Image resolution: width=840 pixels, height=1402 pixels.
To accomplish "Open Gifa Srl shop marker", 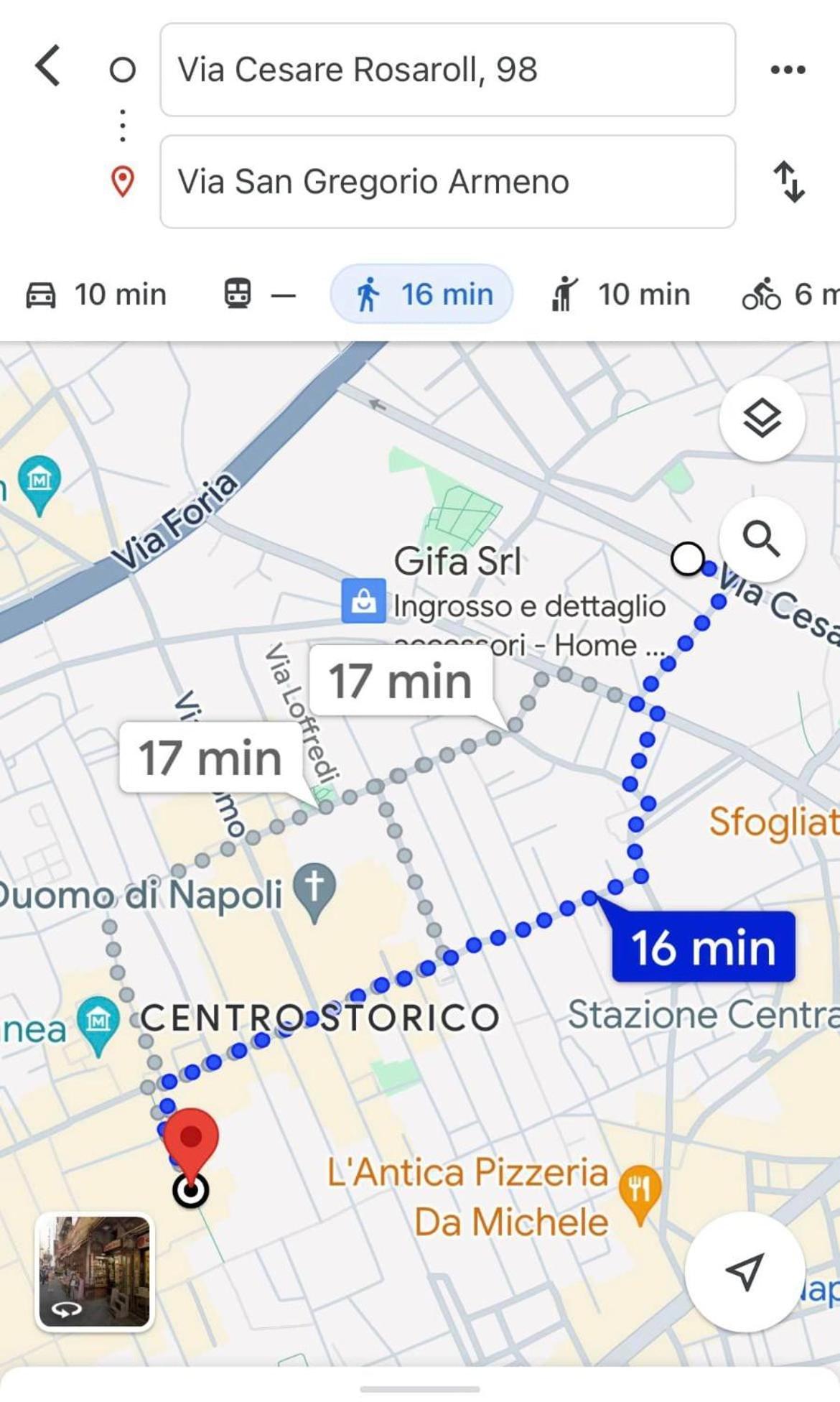I will click(363, 600).
